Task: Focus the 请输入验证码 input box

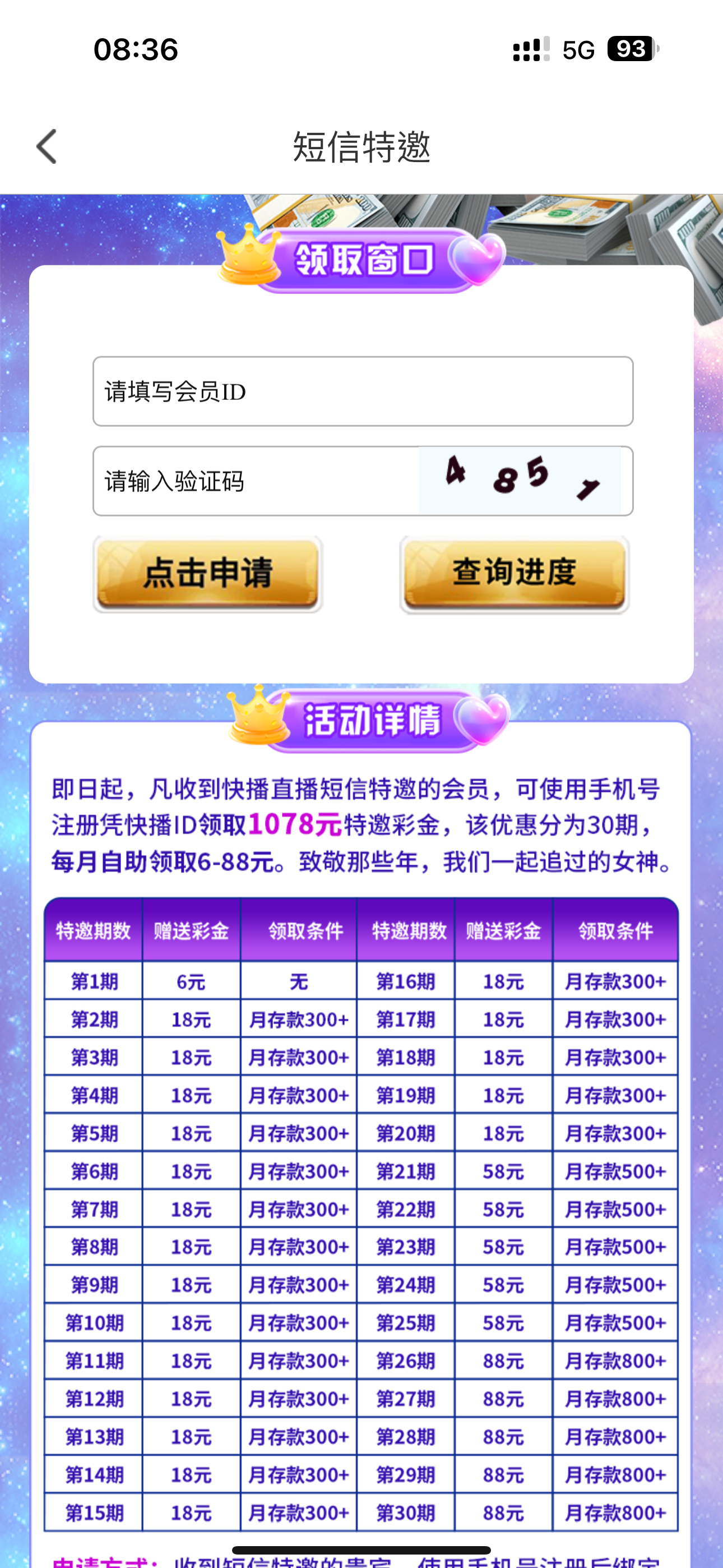Action: pos(256,482)
